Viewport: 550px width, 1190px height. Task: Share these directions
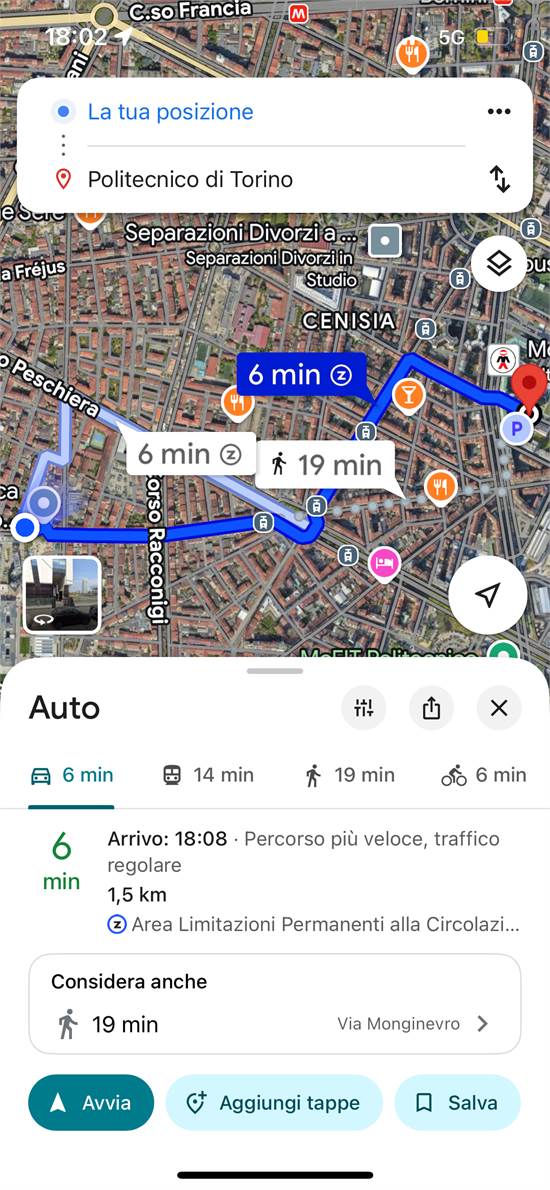[431, 708]
